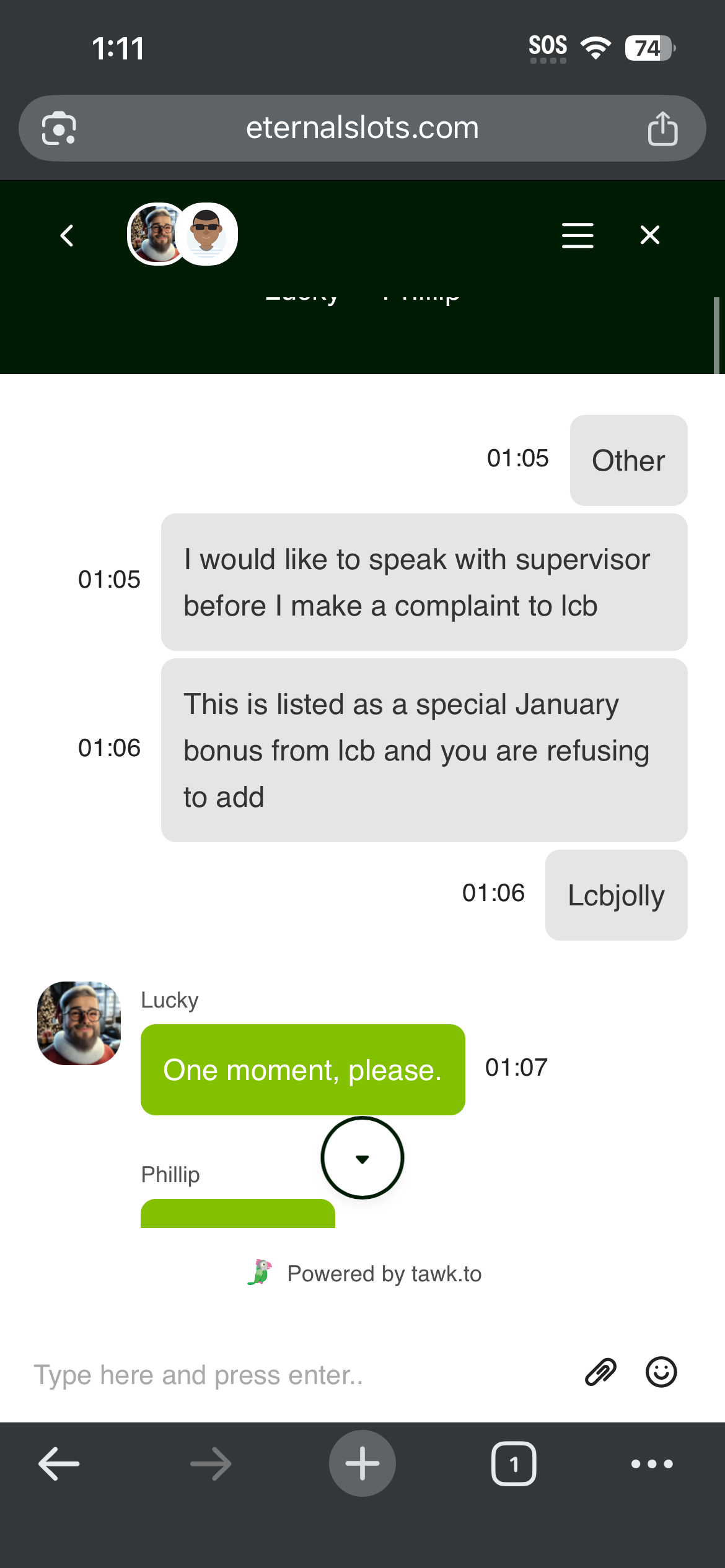The width and height of the screenshot is (725, 1568).
Task: Open the Powered by tawk.to link
Action: coord(366,1274)
